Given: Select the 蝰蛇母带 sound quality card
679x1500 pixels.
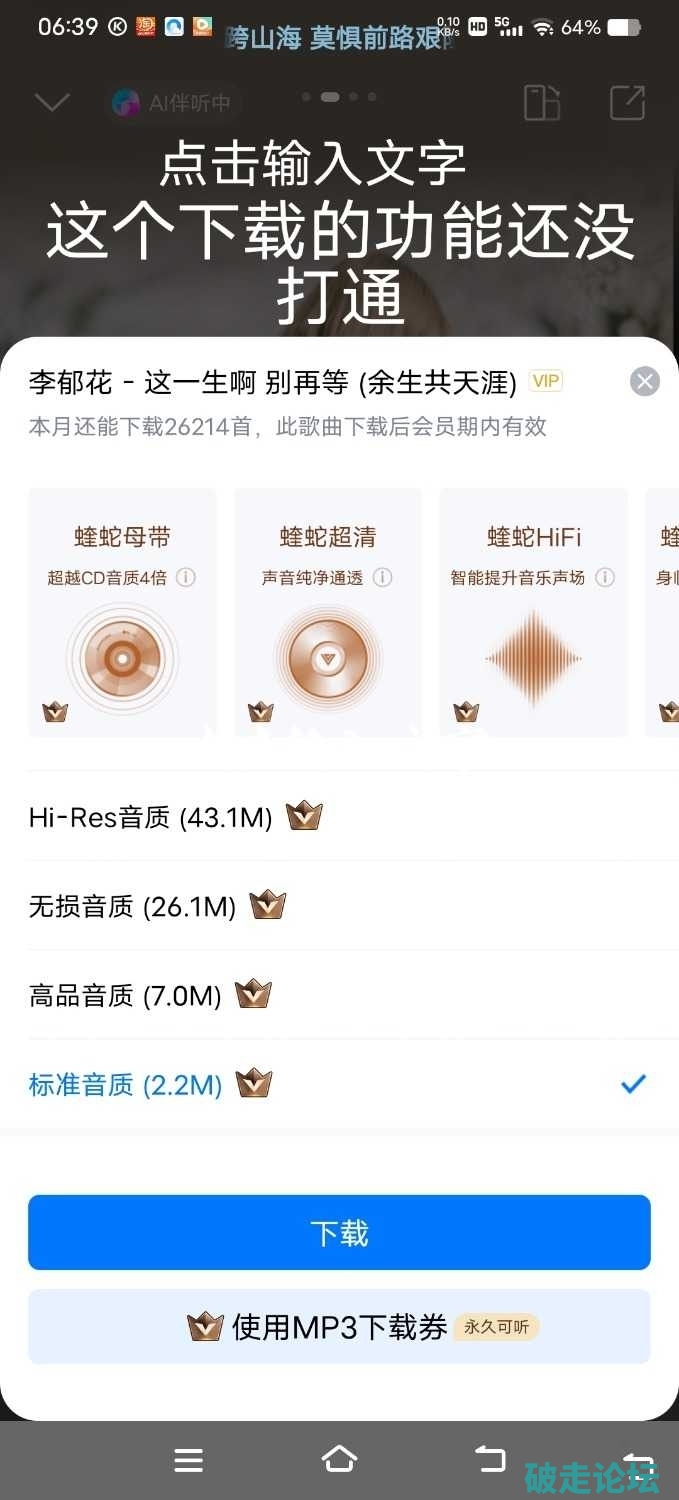Looking at the screenshot, I should point(122,612).
